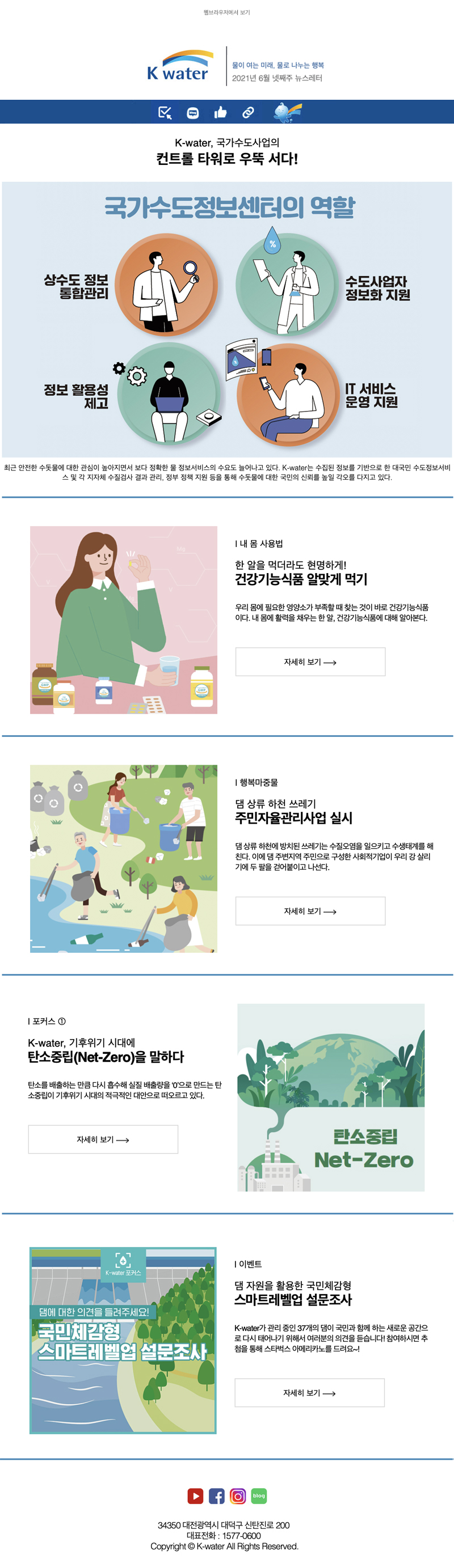This screenshot has width=454, height=1568.
Task: Open the 건강기능식품 article image
Action: tap(124, 620)
